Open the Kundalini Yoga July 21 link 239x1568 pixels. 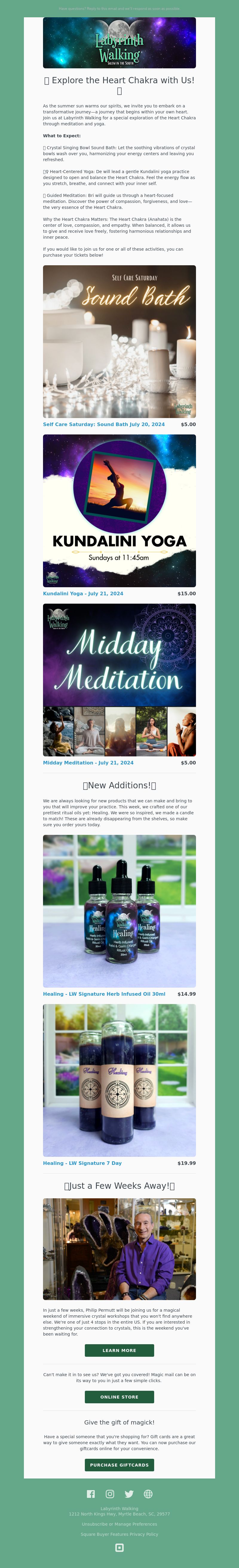click(x=83, y=593)
